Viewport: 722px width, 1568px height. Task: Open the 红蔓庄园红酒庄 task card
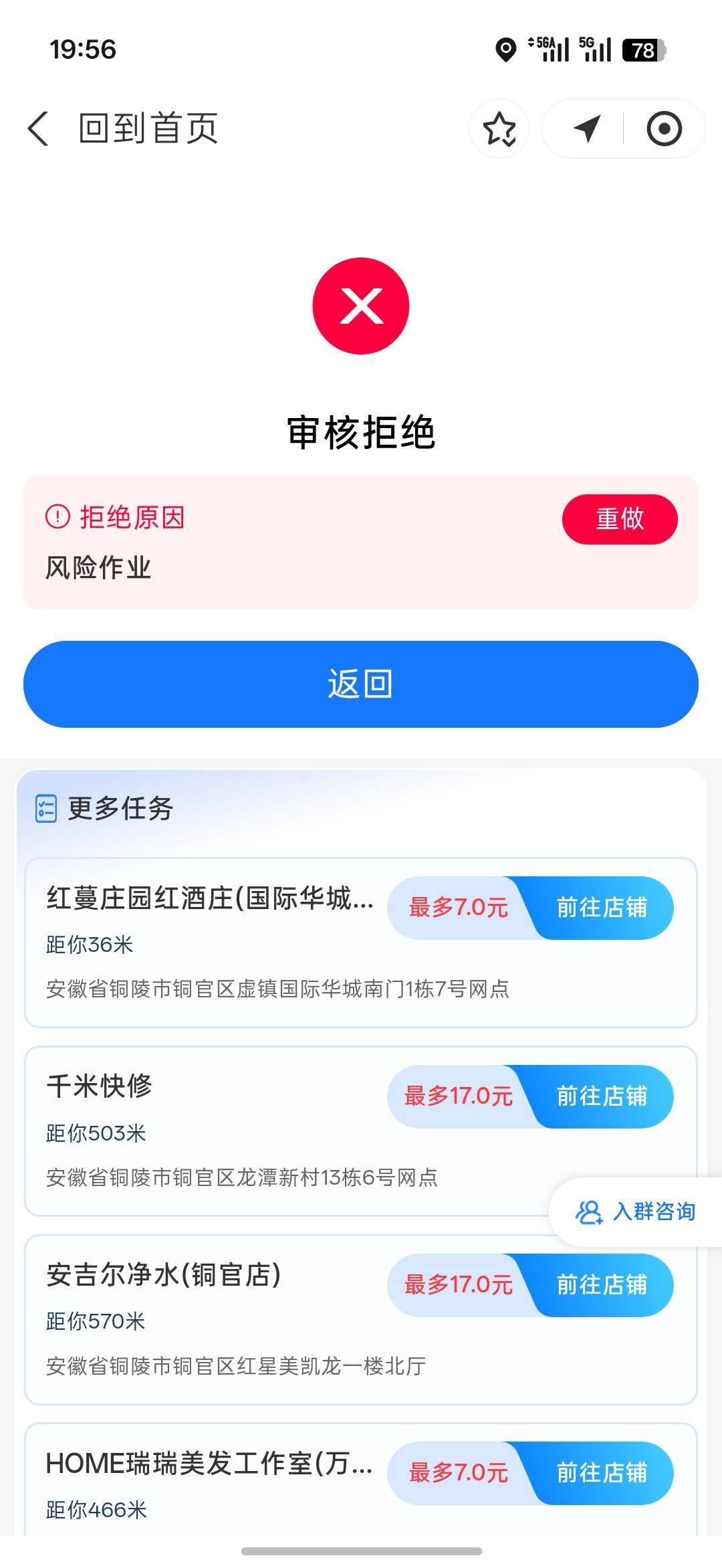pos(361,943)
